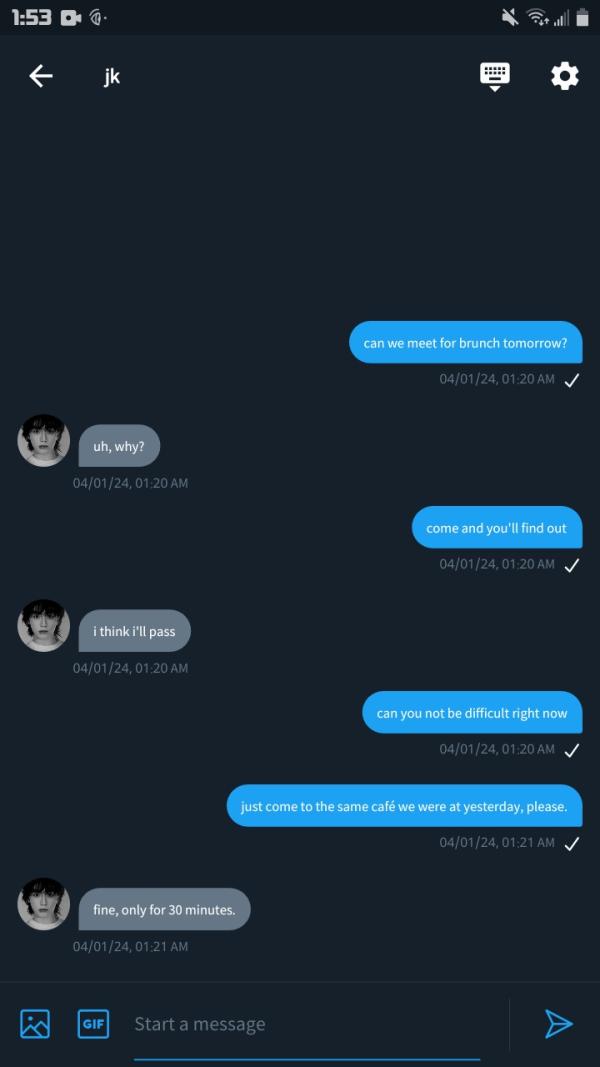Open chat settings gear
The width and height of the screenshot is (600, 1067).
point(565,76)
